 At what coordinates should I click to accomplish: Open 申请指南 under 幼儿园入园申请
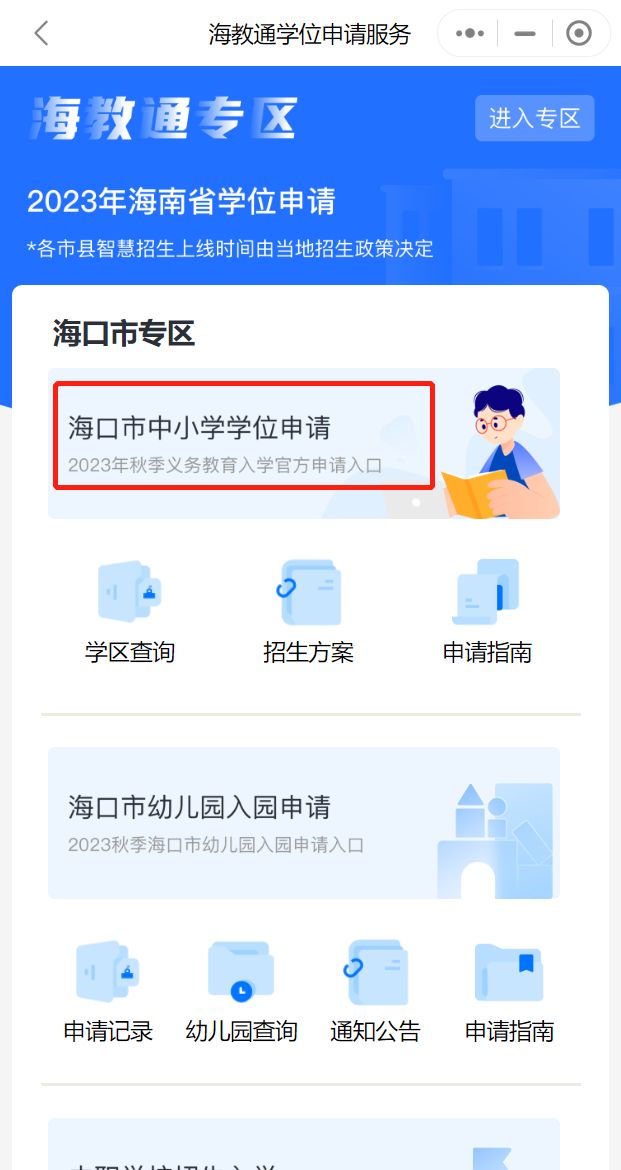point(509,992)
